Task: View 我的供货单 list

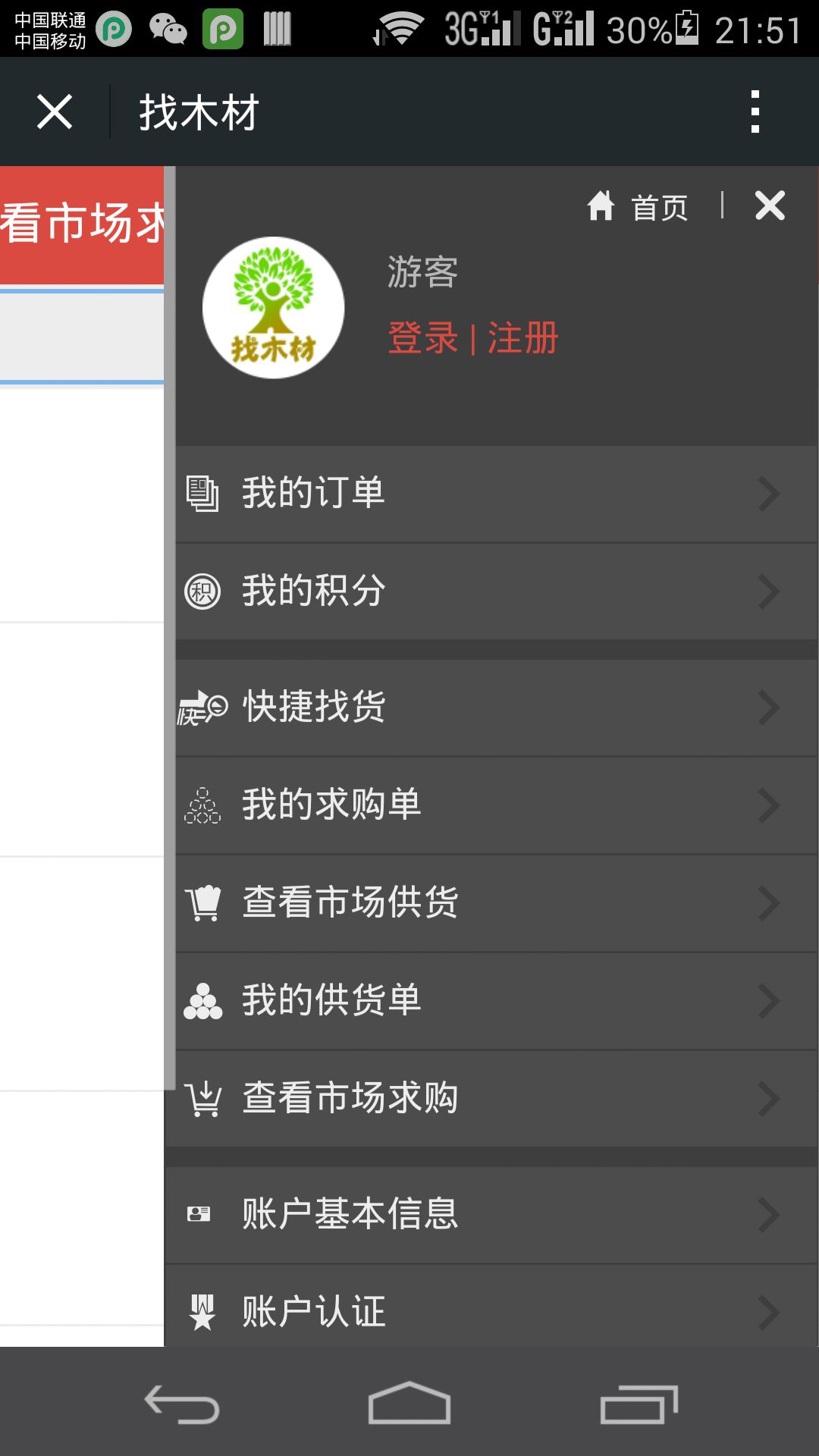Action: pyautogui.click(x=497, y=1001)
